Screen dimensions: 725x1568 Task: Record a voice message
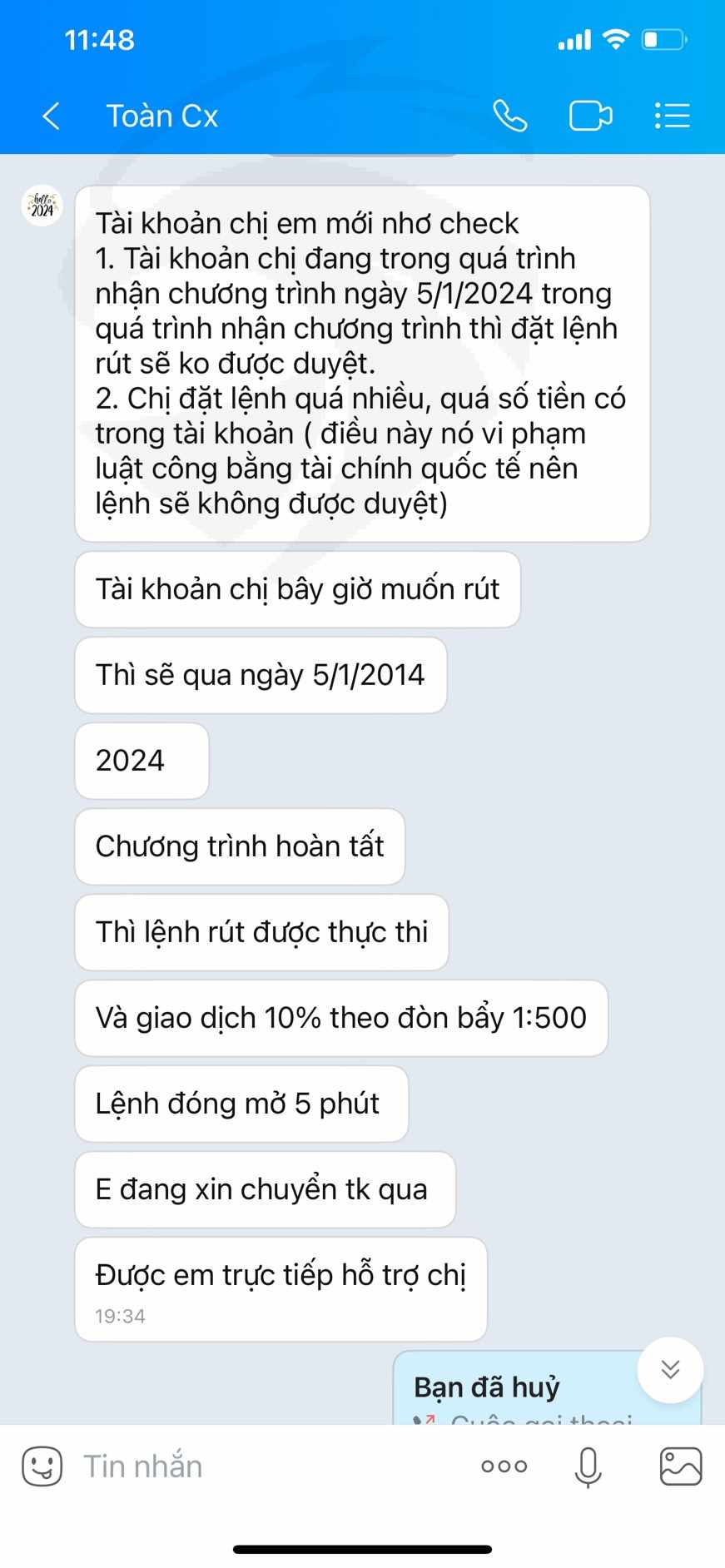pyautogui.click(x=588, y=1466)
